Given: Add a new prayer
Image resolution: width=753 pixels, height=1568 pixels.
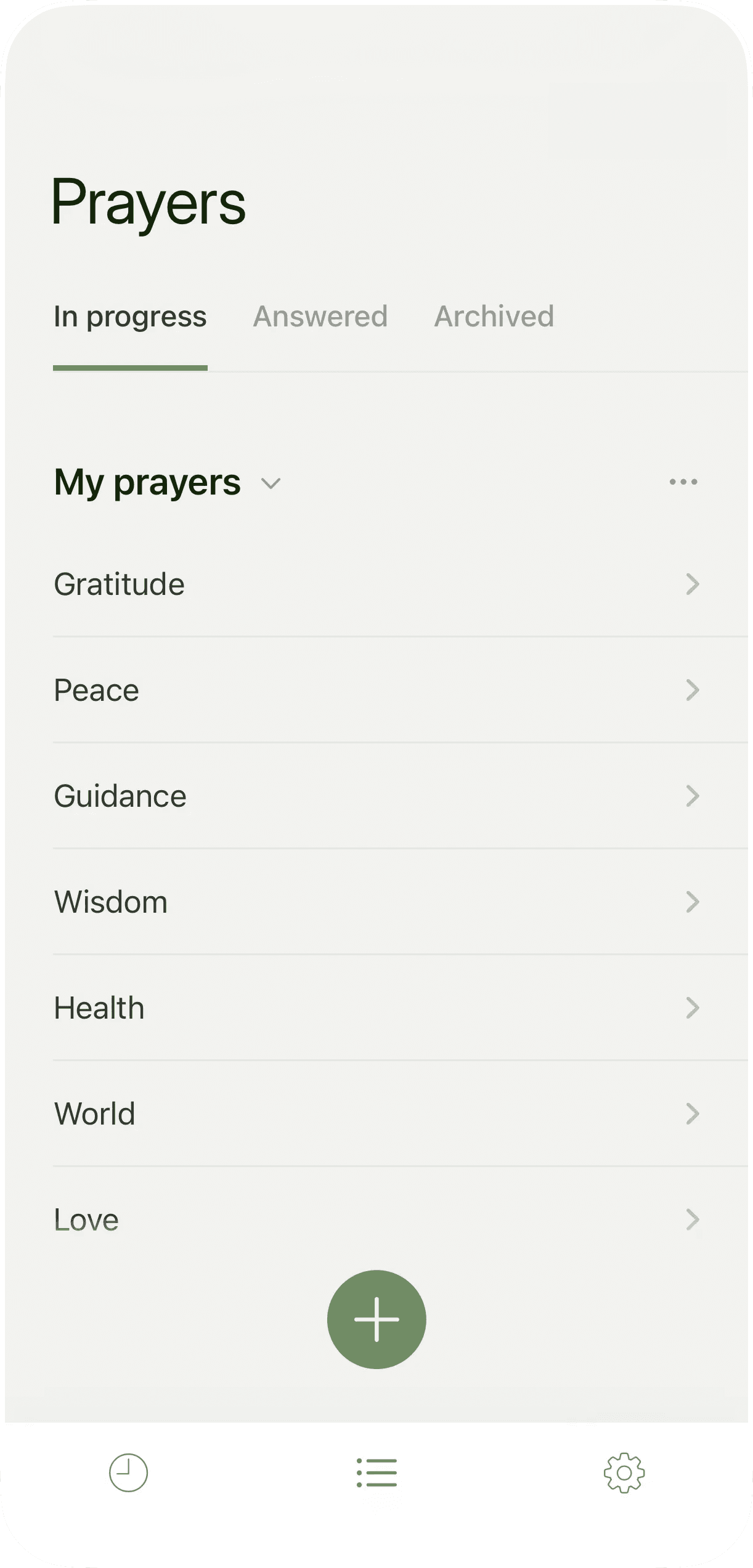Looking at the screenshot, I should point(376,1319).
